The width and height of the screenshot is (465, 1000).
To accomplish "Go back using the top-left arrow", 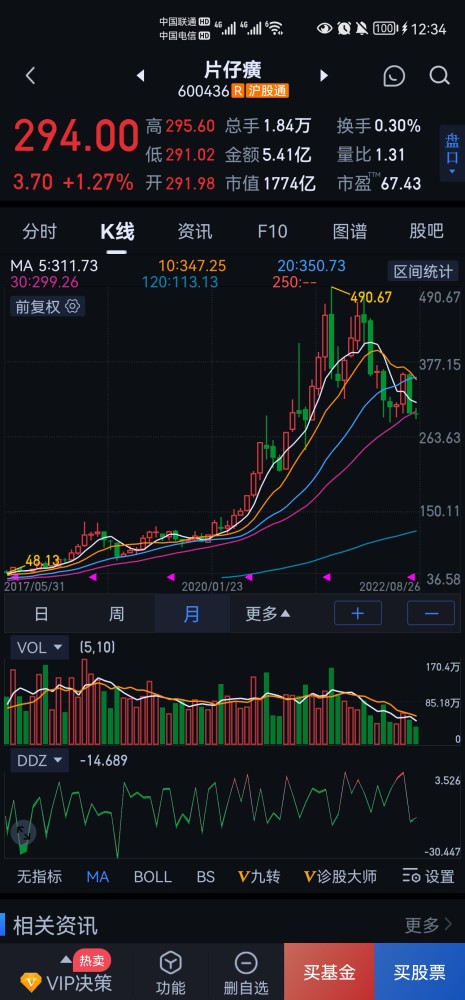I will point(30,76).
